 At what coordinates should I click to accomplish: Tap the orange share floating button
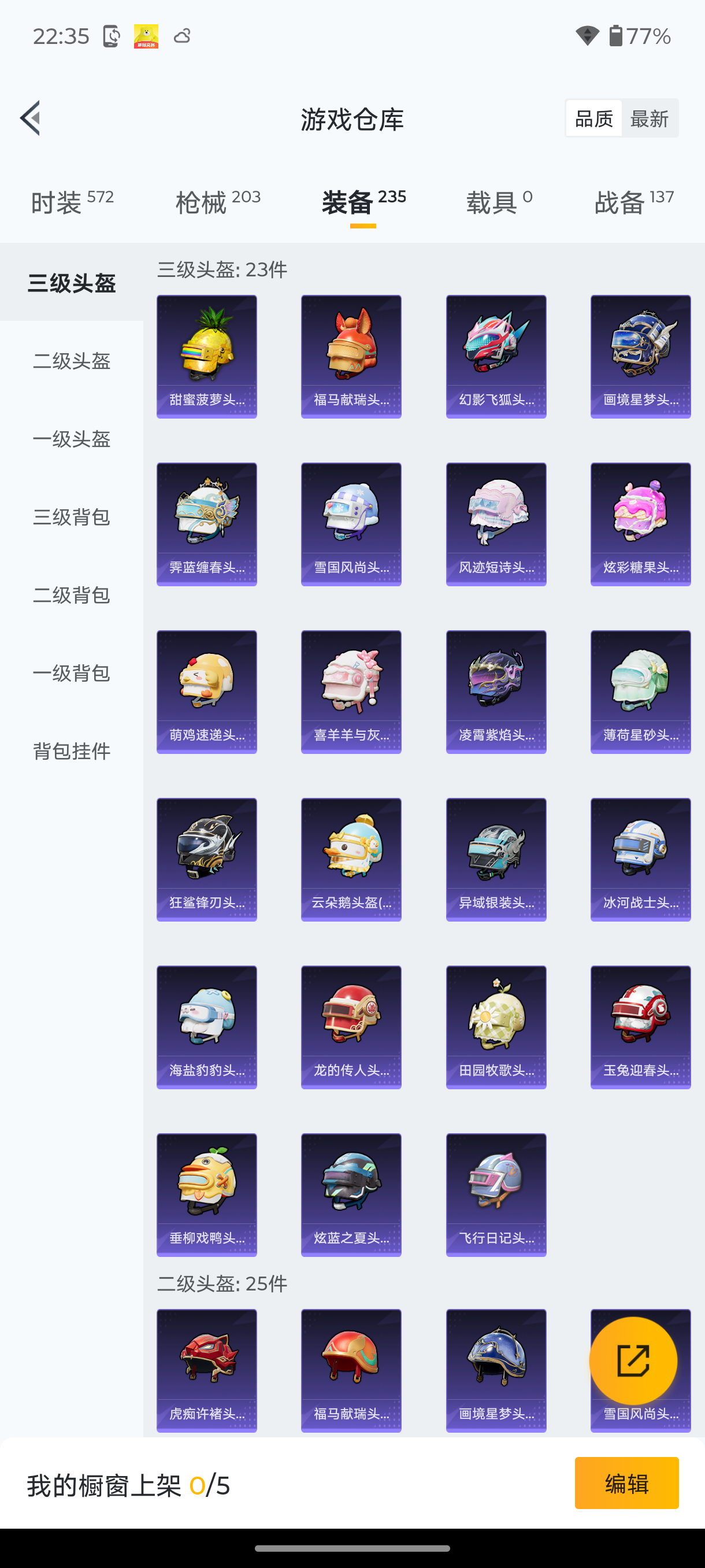[633, 1360]
